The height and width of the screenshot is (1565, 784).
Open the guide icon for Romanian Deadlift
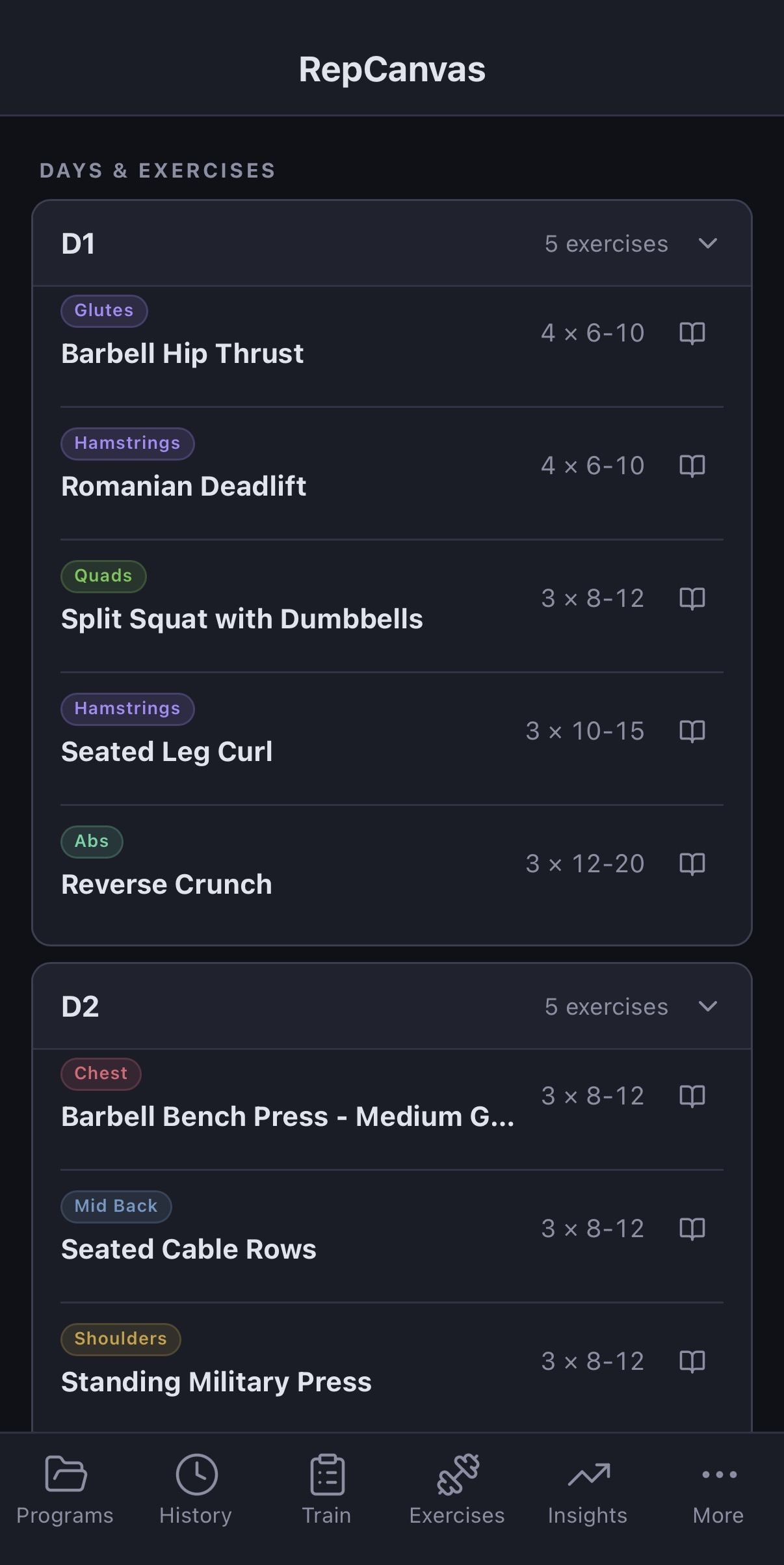691,466
